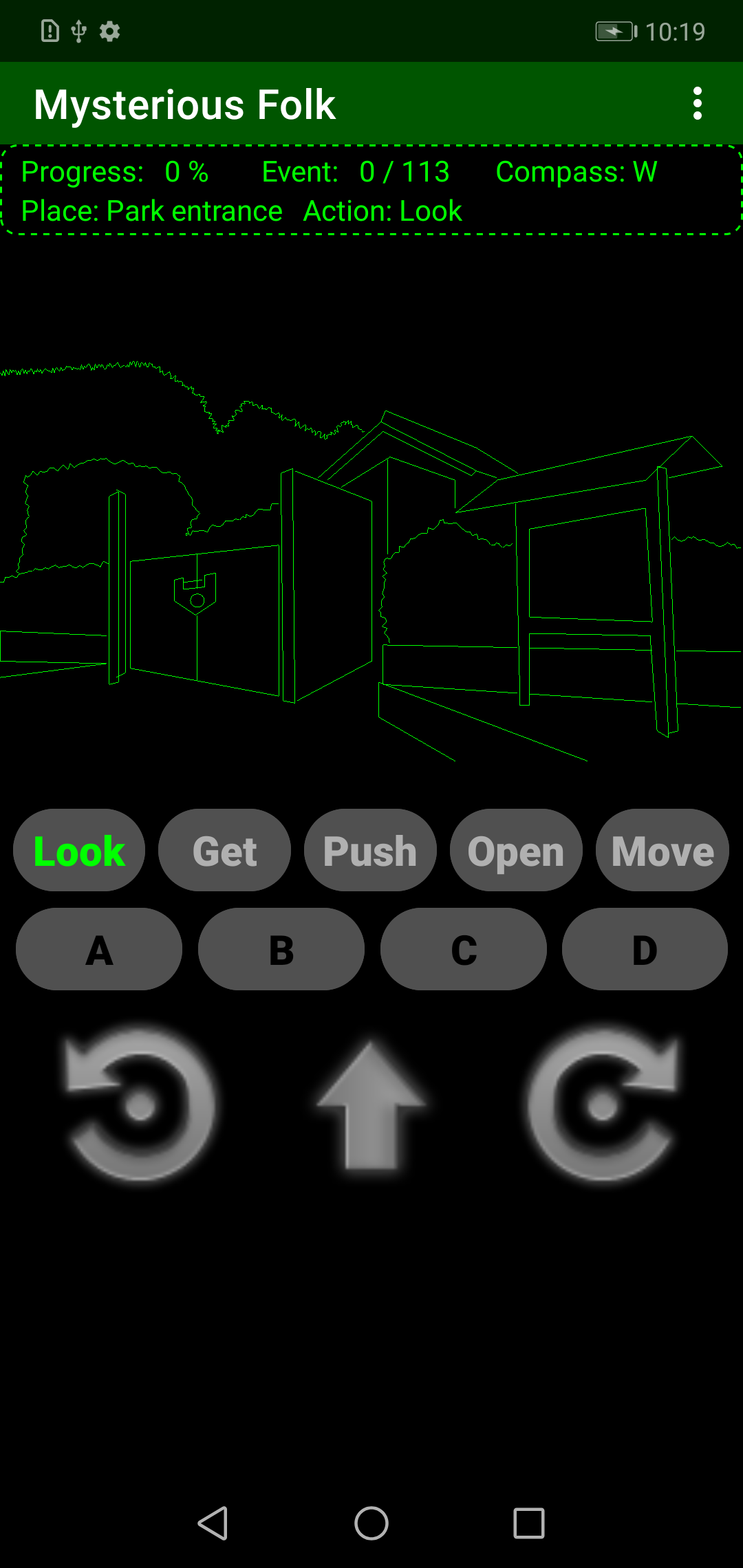
Task: Pick option D
Action: click(645, 950)
